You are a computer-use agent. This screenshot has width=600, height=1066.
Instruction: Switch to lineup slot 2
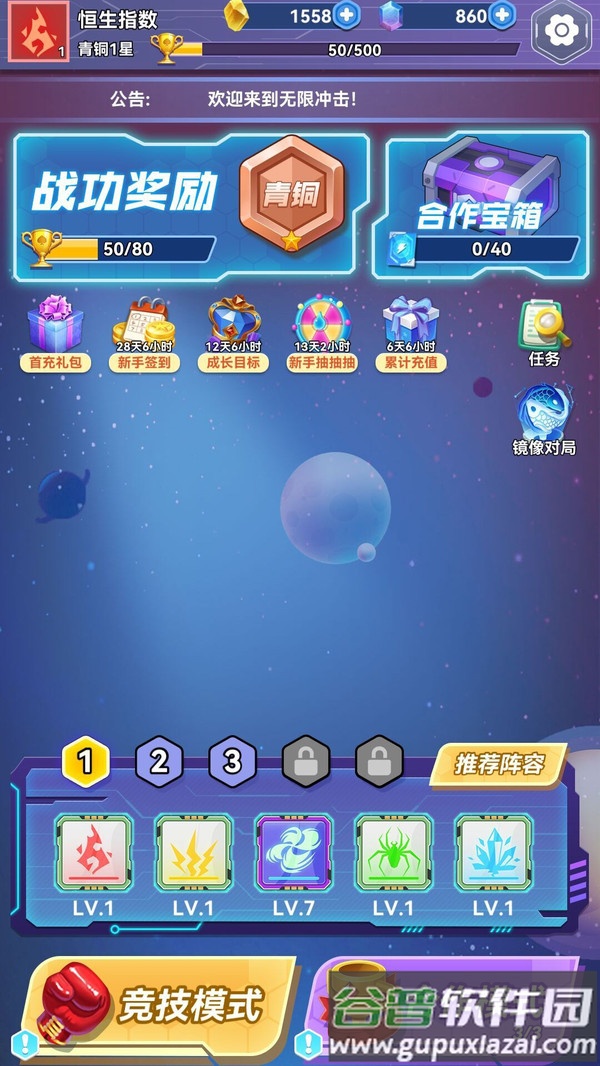coord(159,762)
